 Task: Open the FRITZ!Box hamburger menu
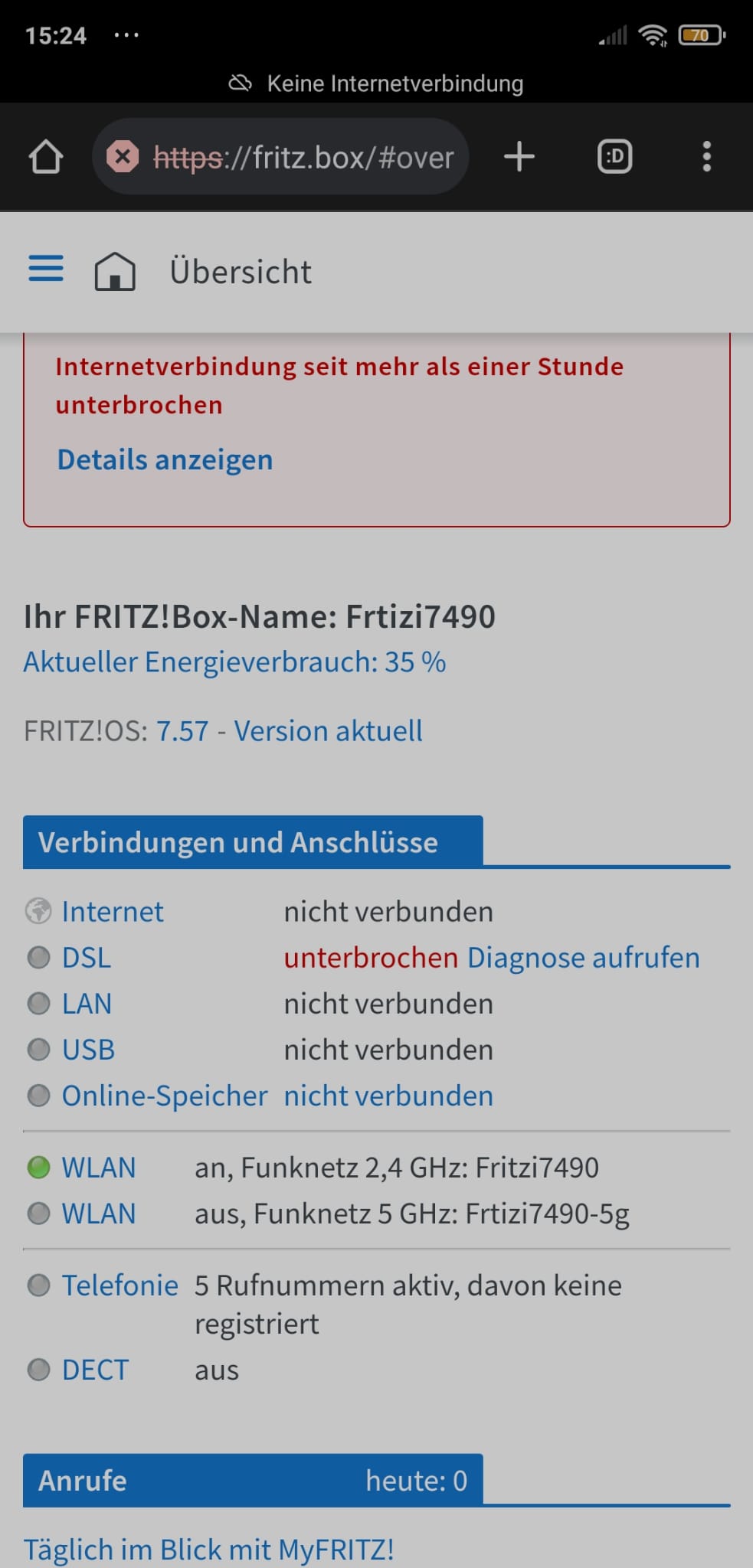46,269
